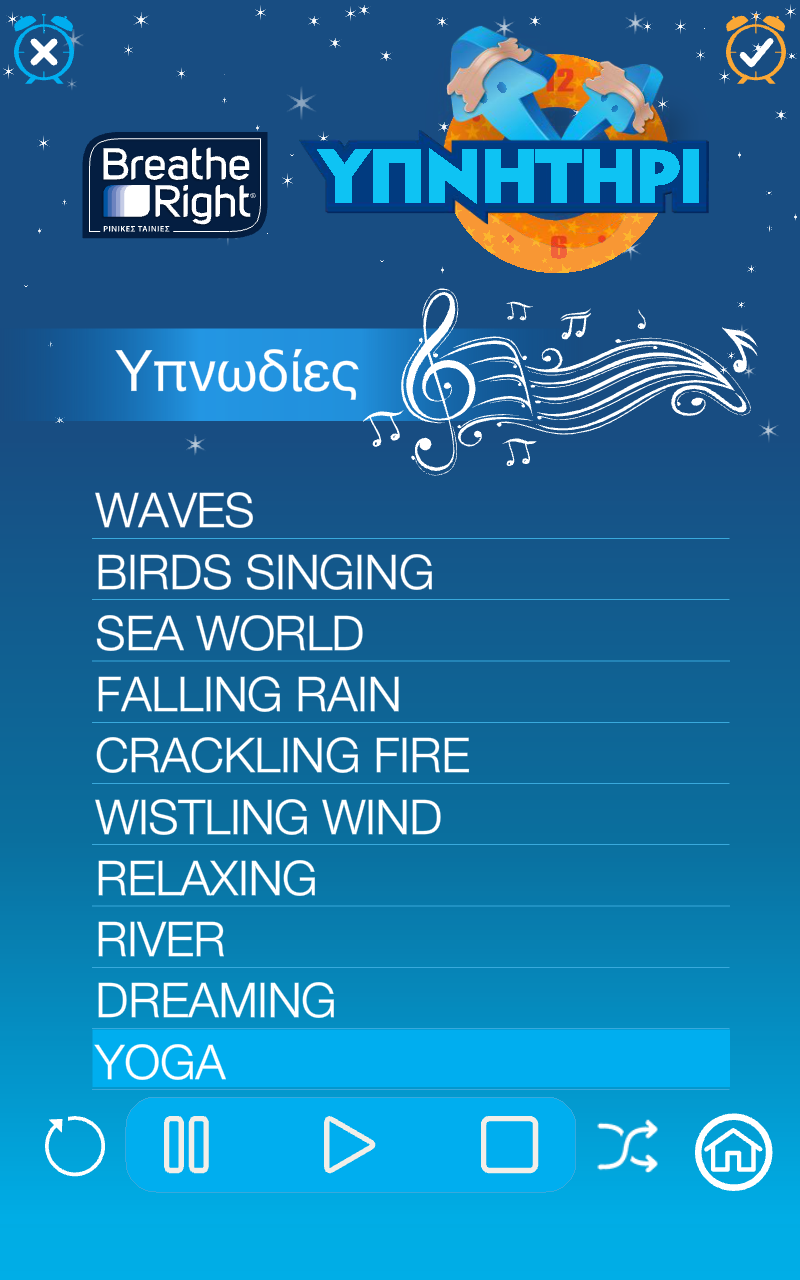Go to the home screen

pyautogui.click(x=733, y=1152)
